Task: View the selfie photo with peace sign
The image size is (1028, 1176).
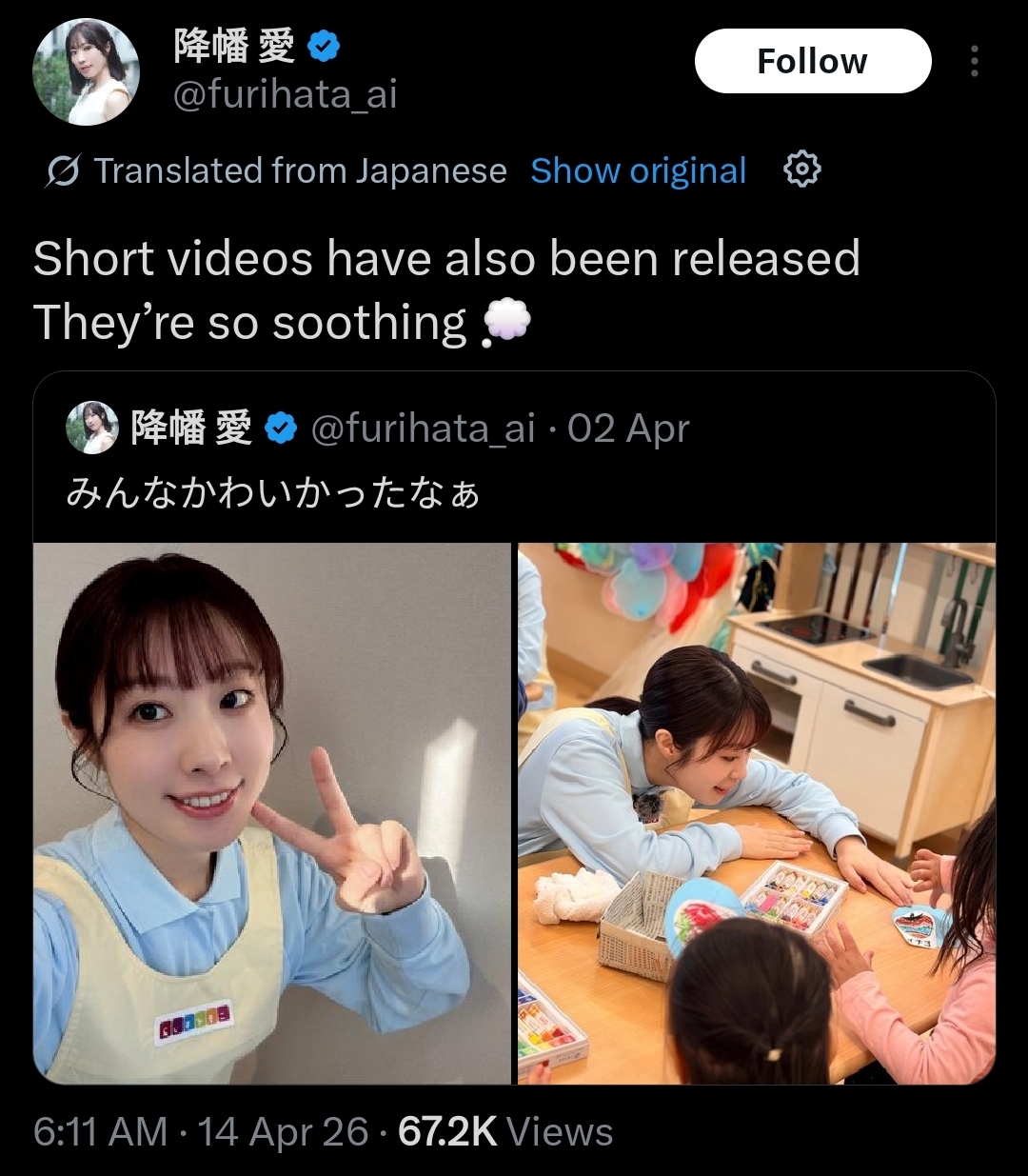Action: [272, 812]
